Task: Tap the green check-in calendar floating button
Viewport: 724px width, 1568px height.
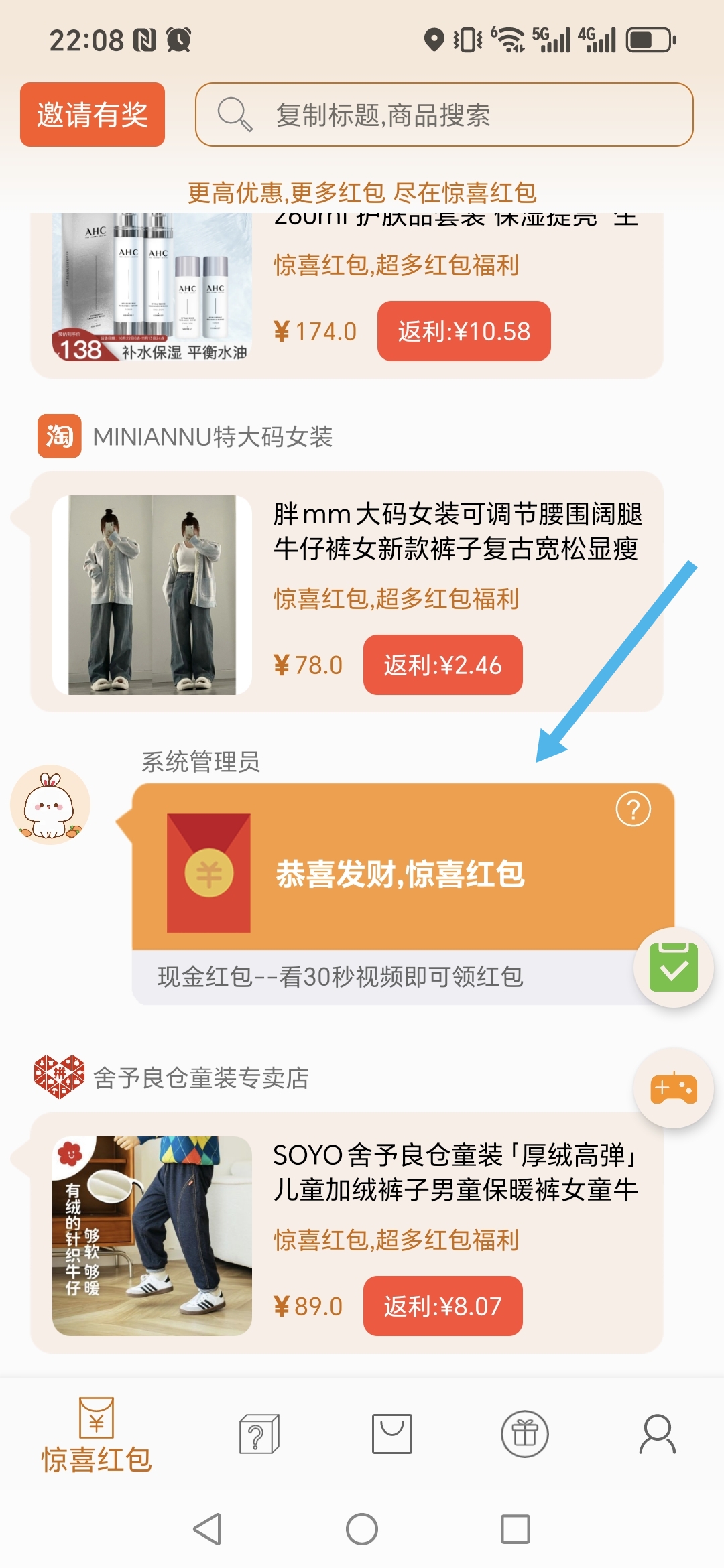Action: (673, 968)
